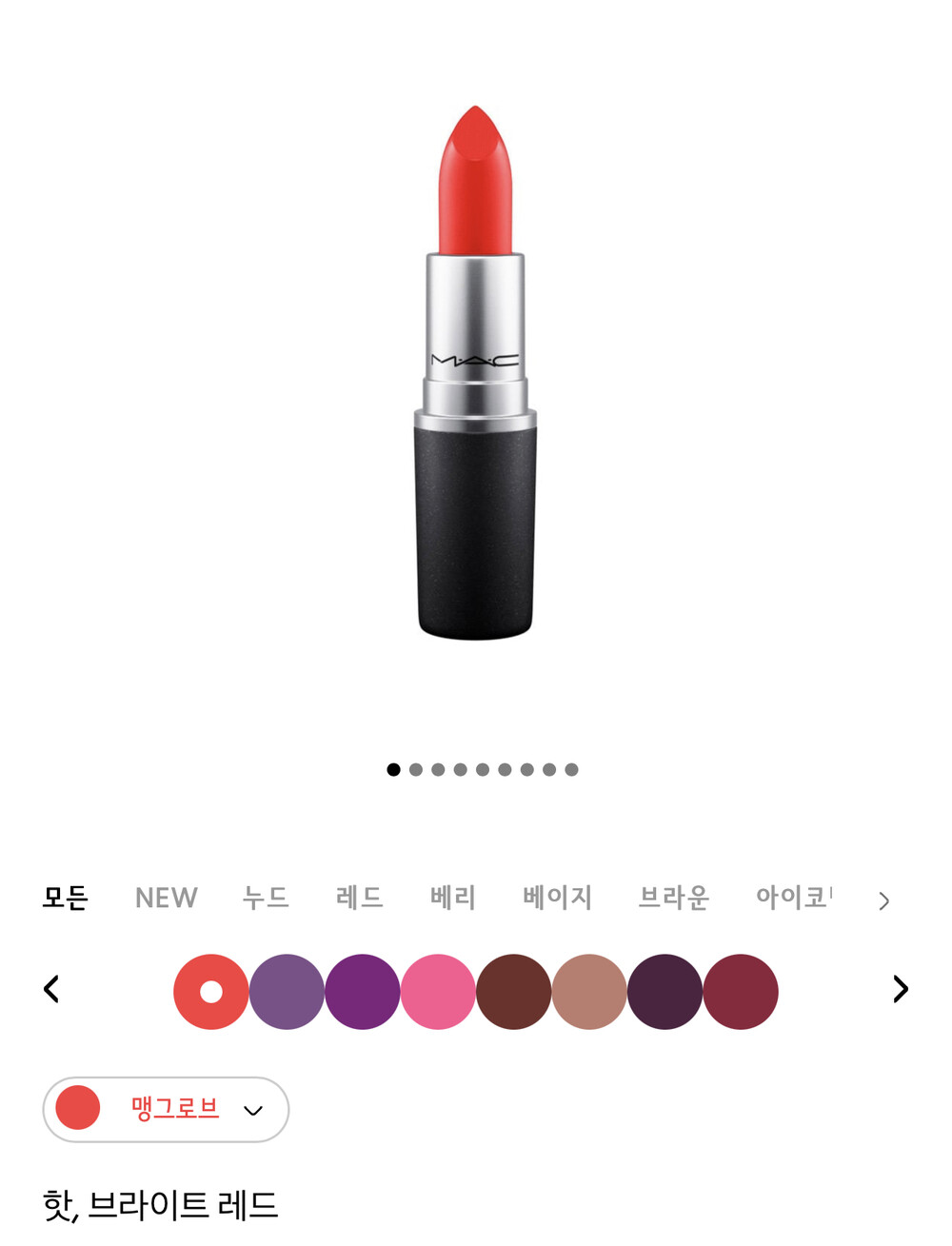
Task: Tap the arrow to show more categories
Action: [884, 900]
